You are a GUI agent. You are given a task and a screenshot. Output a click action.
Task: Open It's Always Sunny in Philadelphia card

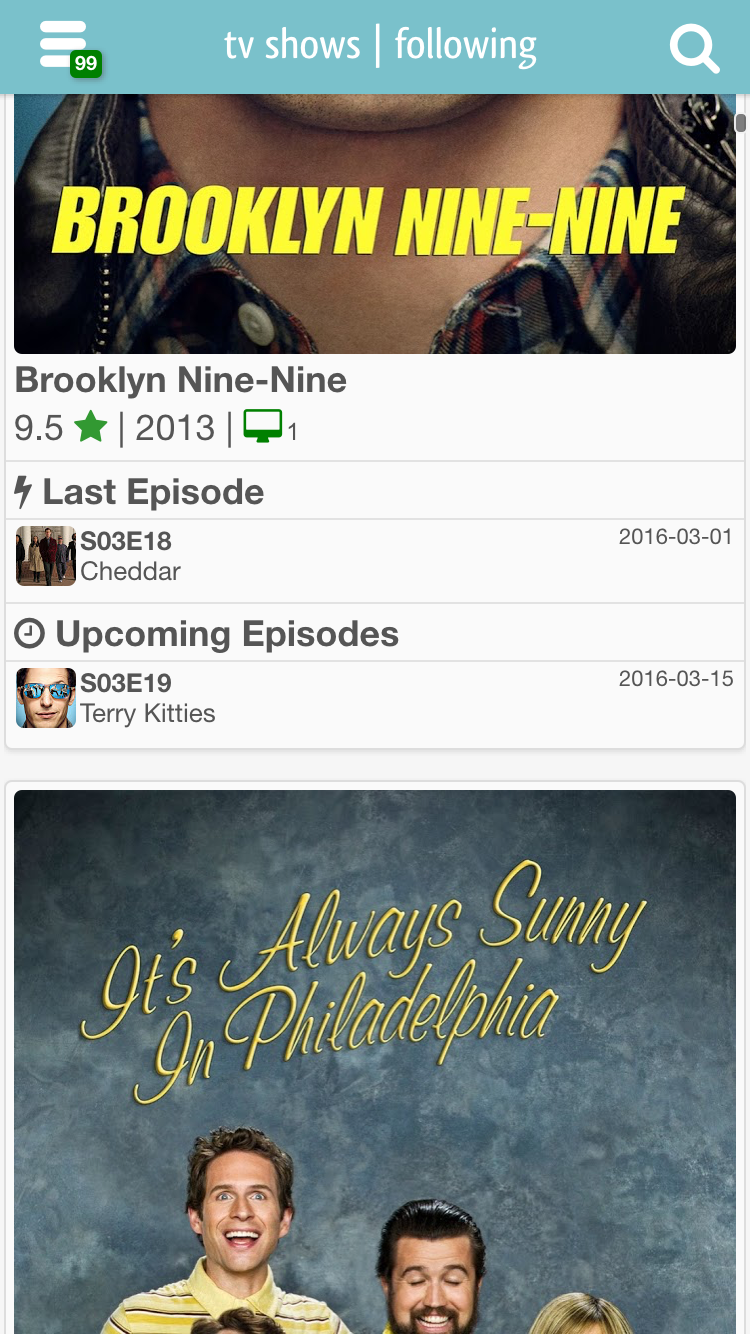coord(375,1060)
